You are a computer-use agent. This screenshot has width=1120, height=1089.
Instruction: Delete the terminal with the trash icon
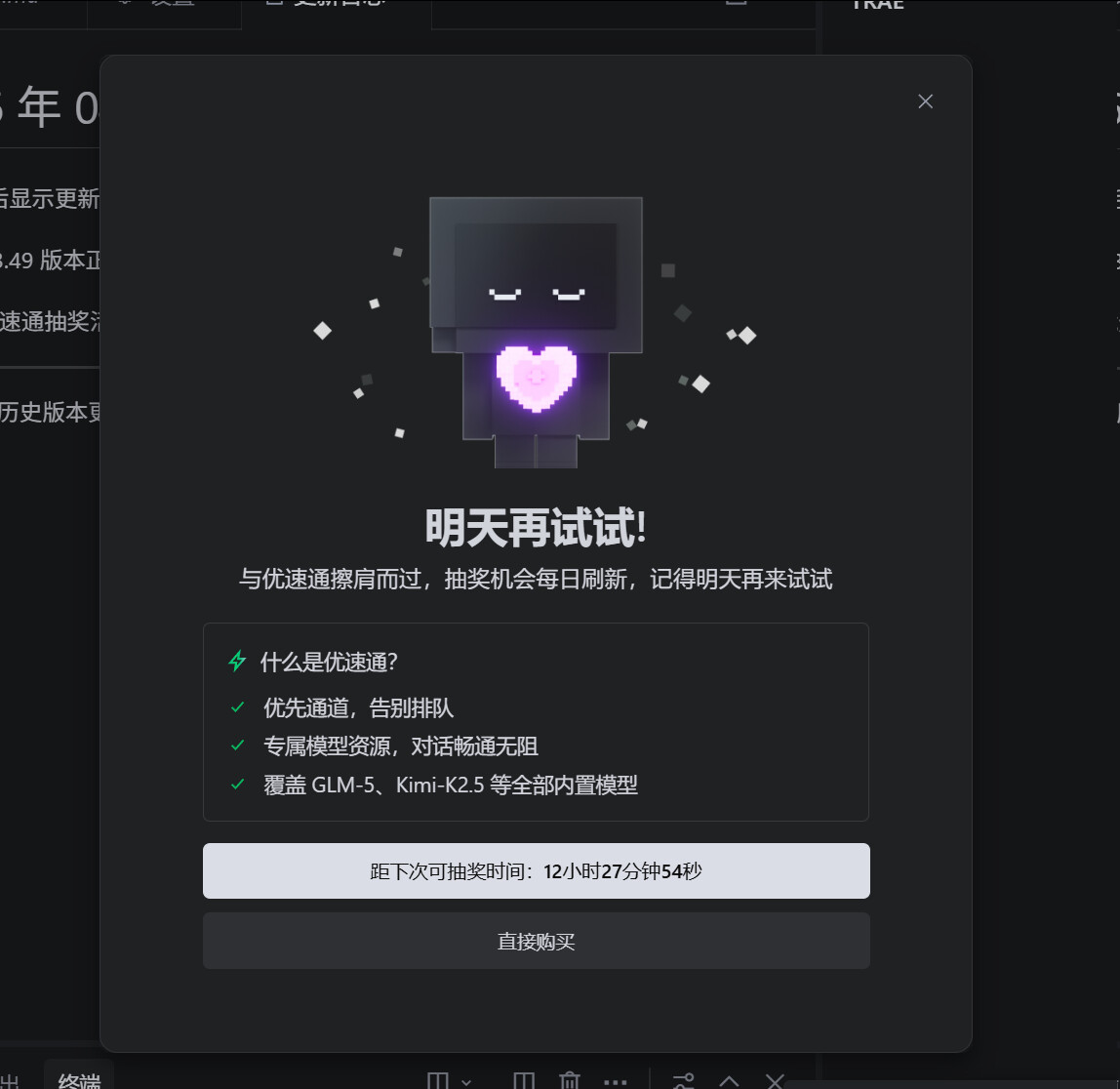coord(570,1080)
